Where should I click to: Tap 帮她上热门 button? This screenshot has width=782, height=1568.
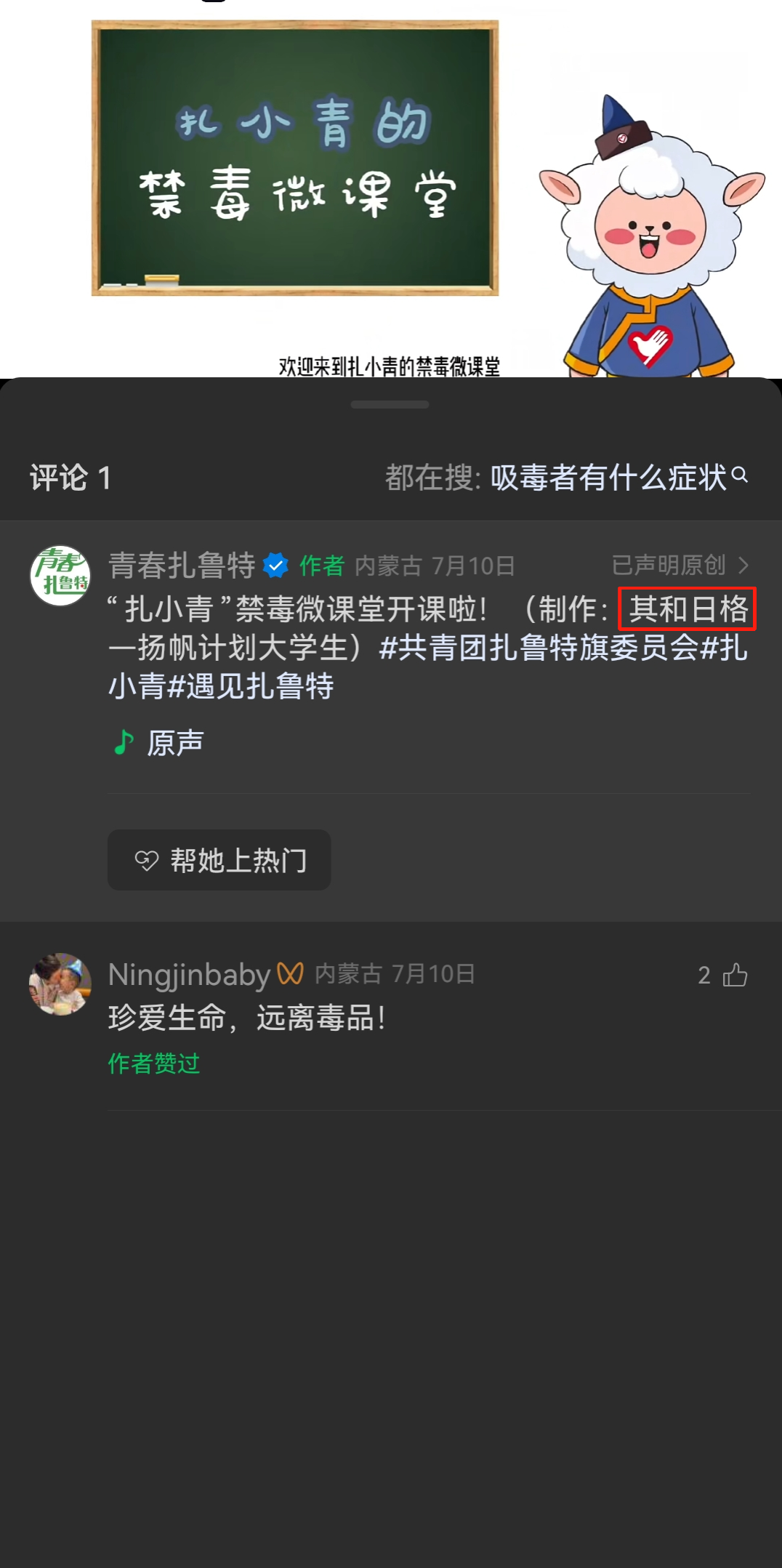tap(219, 860)
